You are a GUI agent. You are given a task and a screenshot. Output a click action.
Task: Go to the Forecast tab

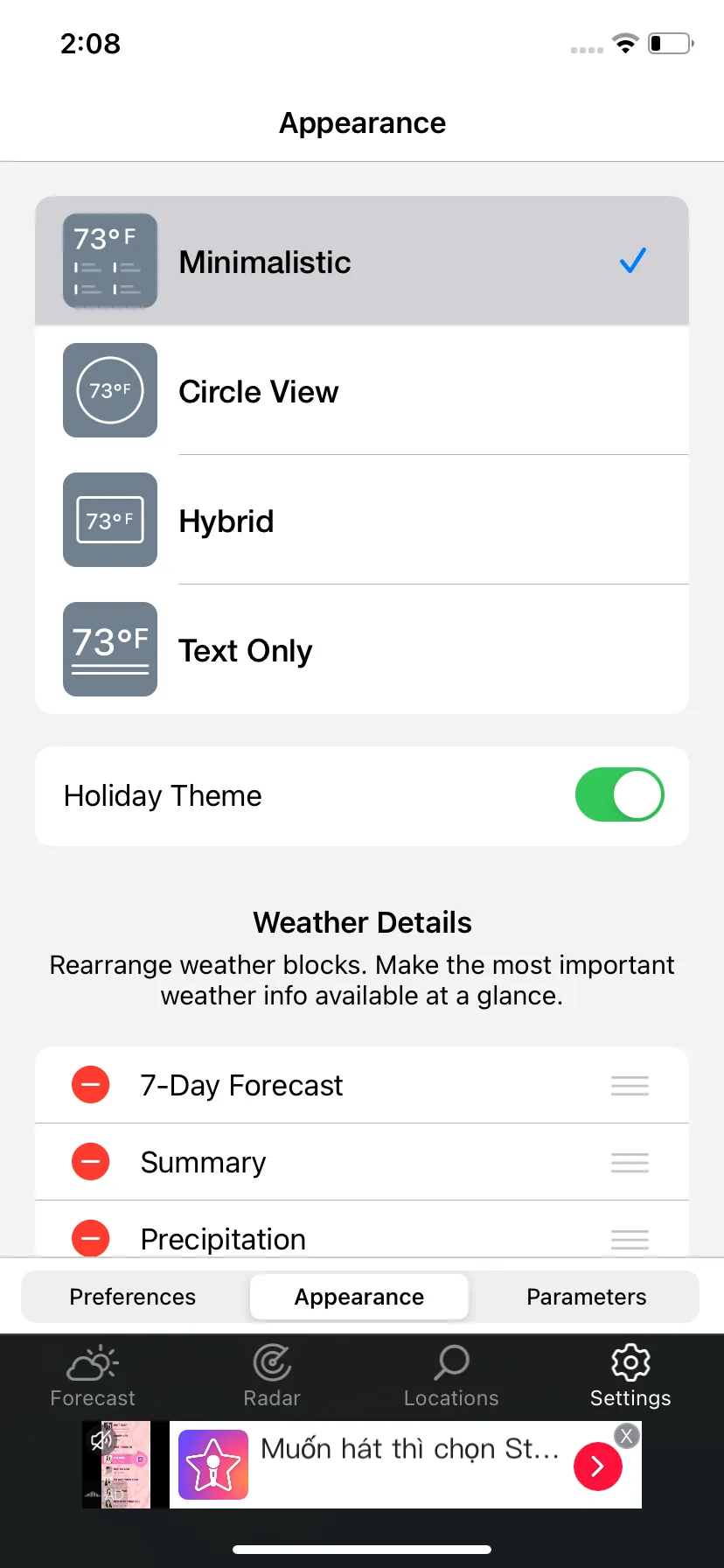click(93, 1376)
